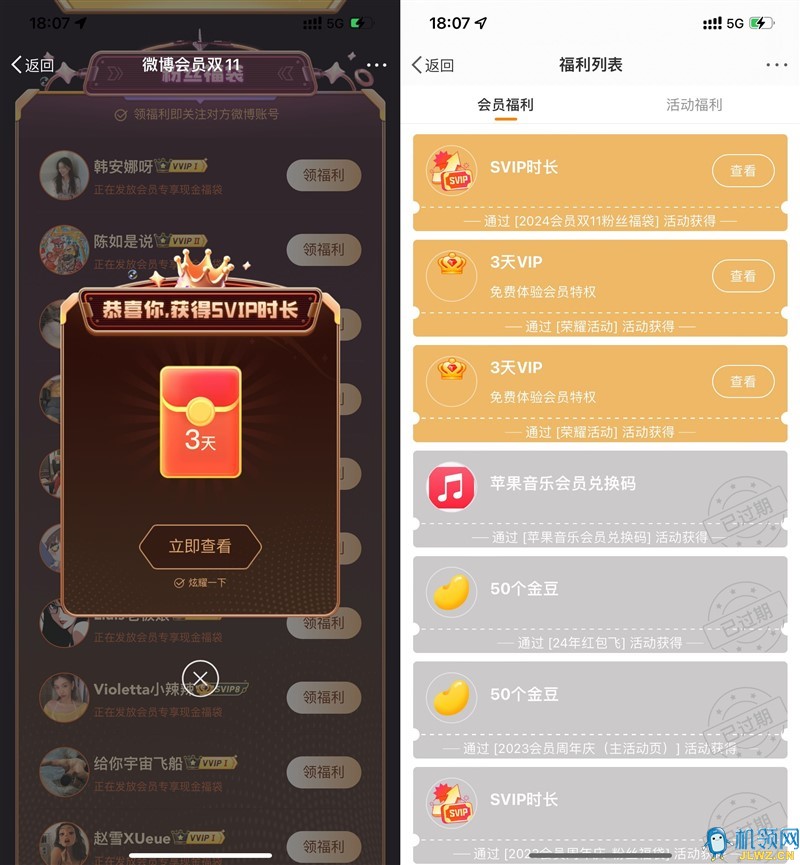Tap 查看 on the SVIP时长 coupon
This screenshot has width=800, height=865.
pyautogui.click(x=742, y=171)
